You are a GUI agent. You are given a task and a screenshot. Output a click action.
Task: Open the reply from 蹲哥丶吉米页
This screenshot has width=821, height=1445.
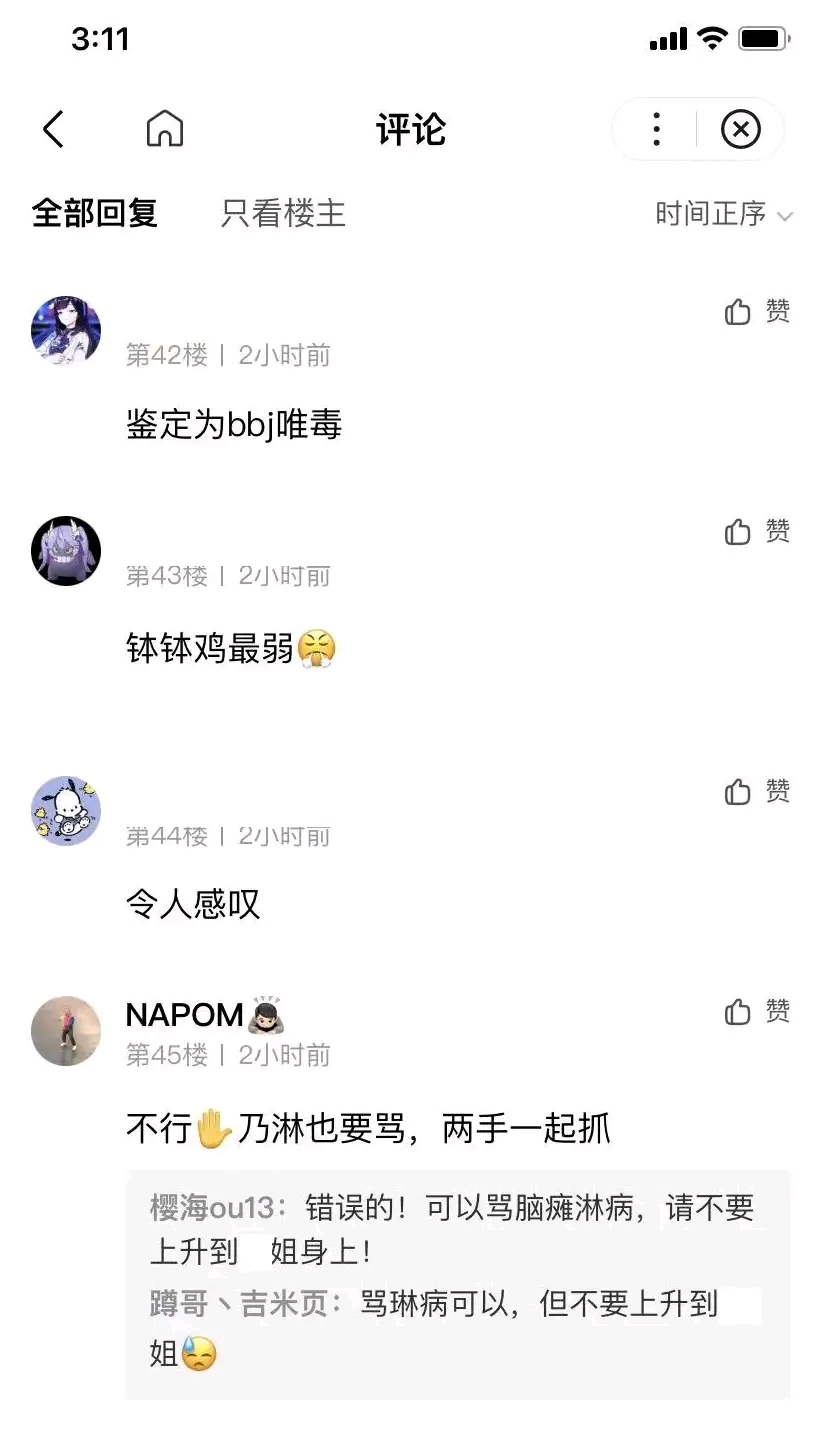pyautogui.click(x=452, y=1327)
